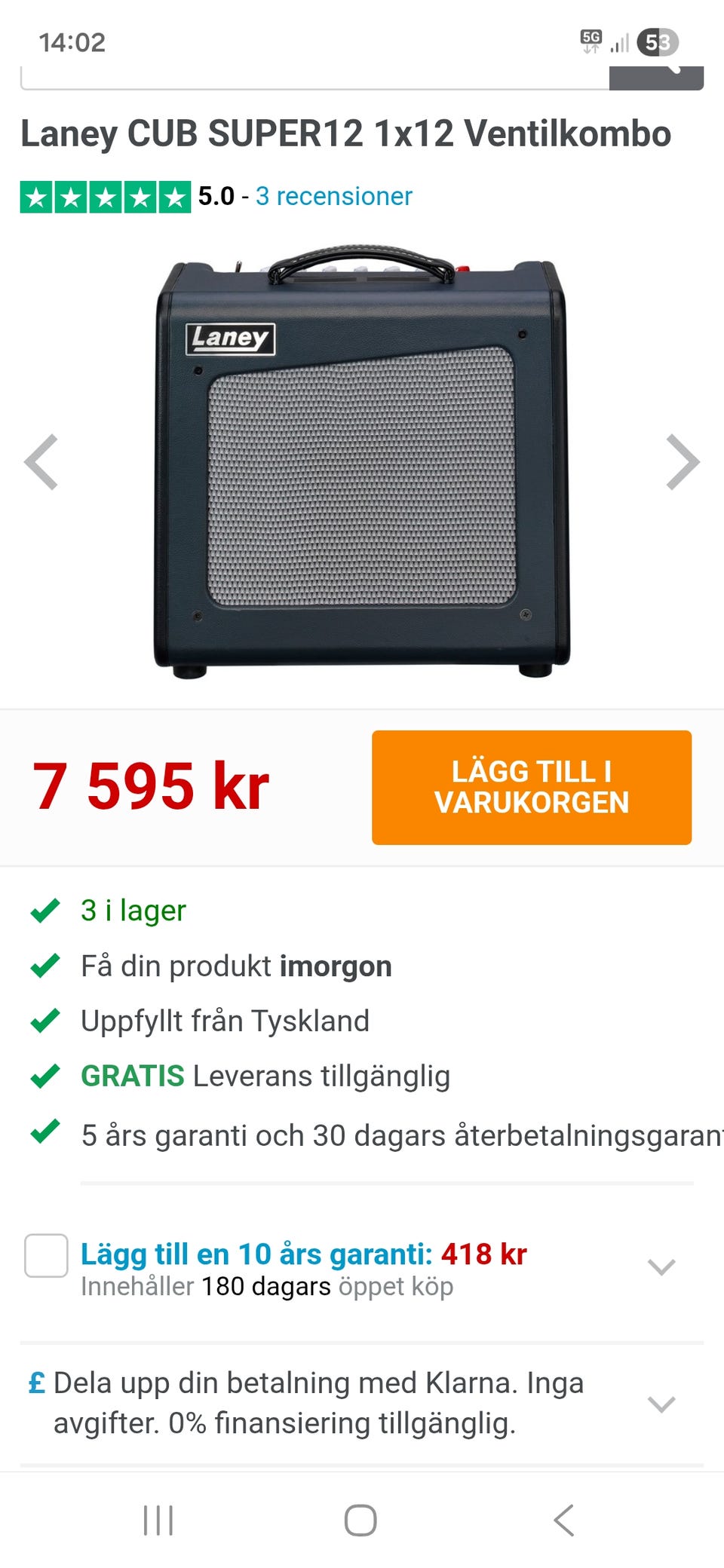Tap the green checkmark beside '3 i lager'

pos(45,911)
